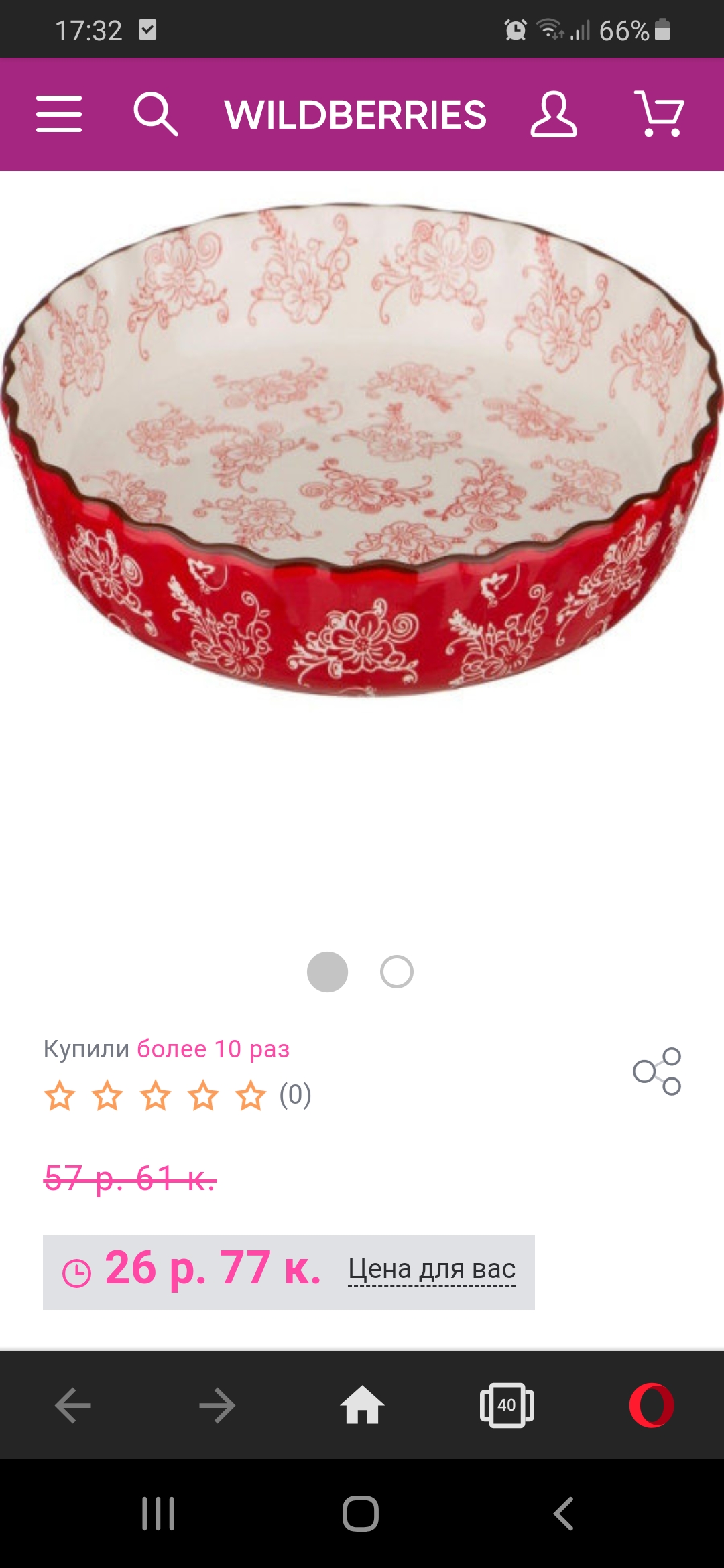Open the browser home page
Screen dimensions: 724x1568
tap(362, 1404)
